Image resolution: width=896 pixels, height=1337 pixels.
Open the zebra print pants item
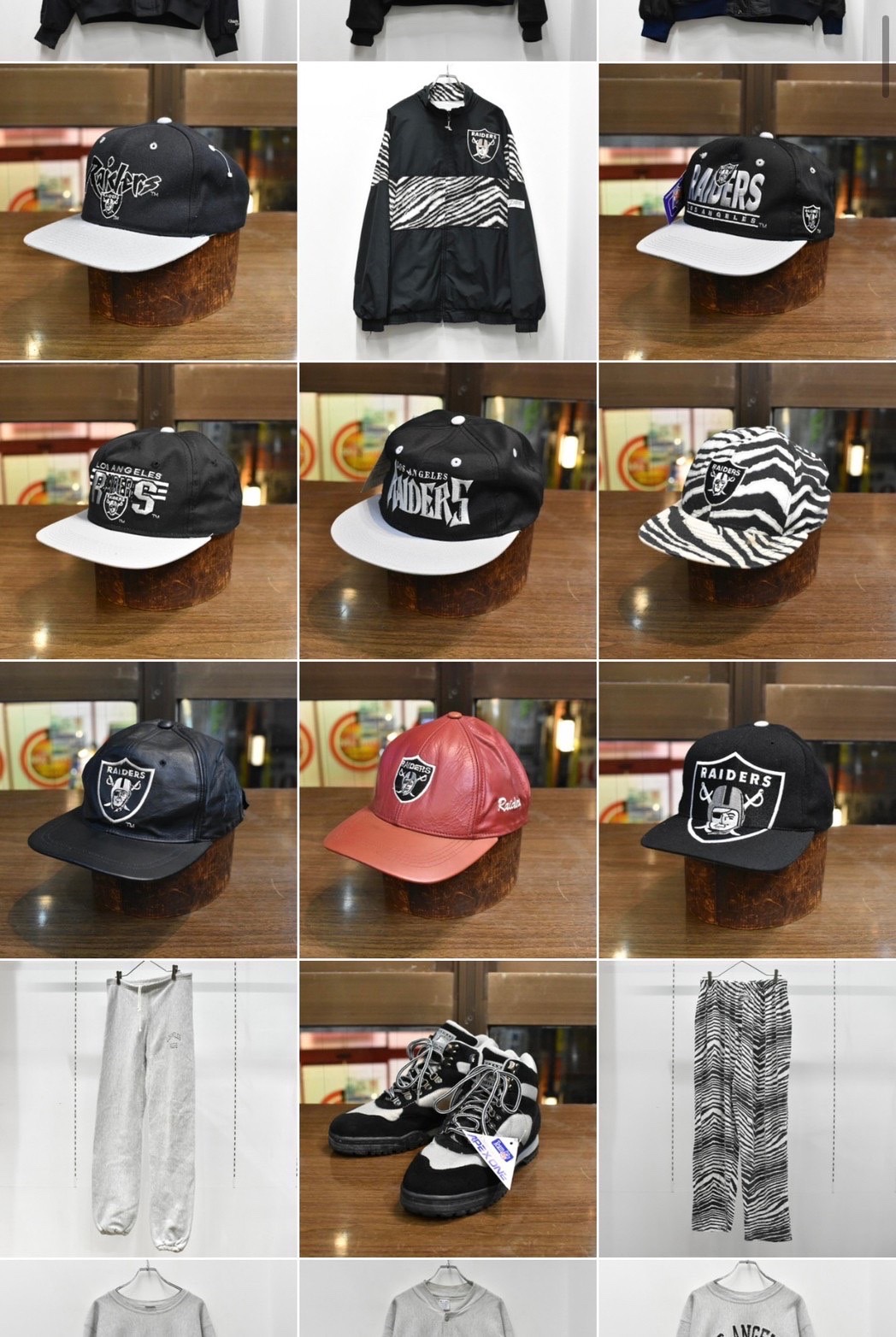click(746, 1108)
